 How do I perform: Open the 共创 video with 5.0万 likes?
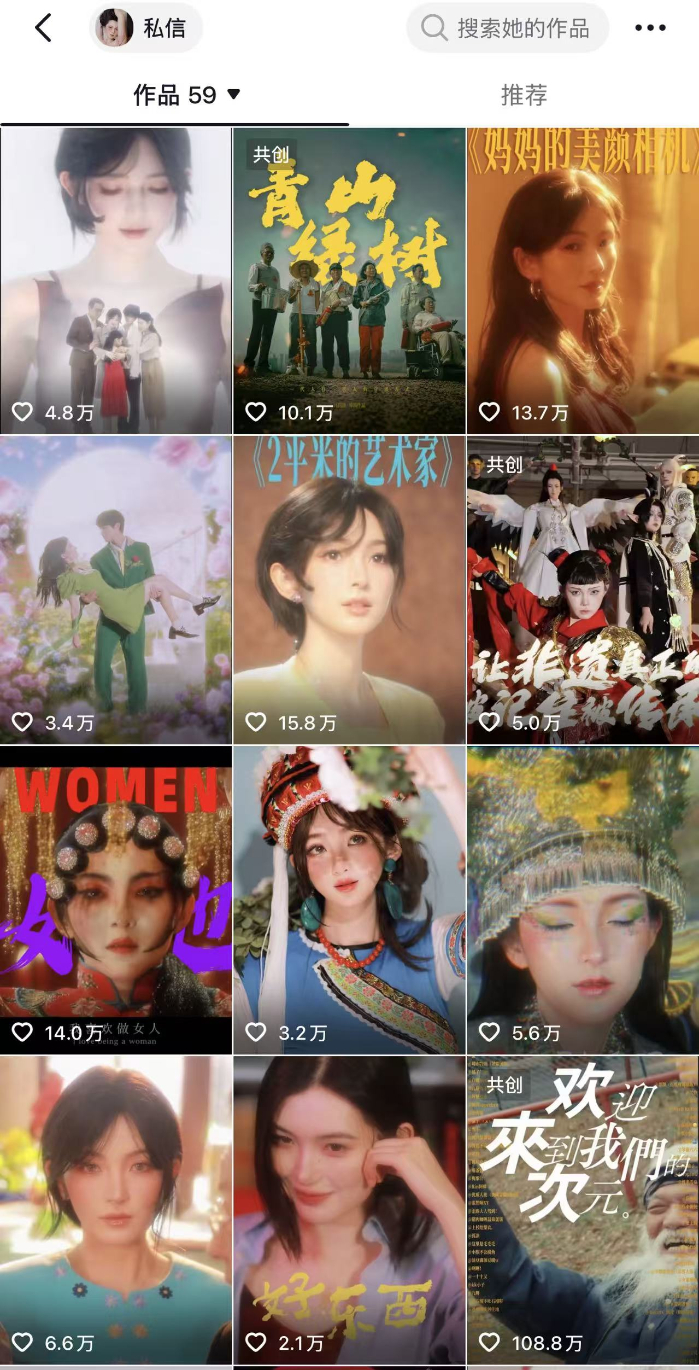(x=583, y=590)
